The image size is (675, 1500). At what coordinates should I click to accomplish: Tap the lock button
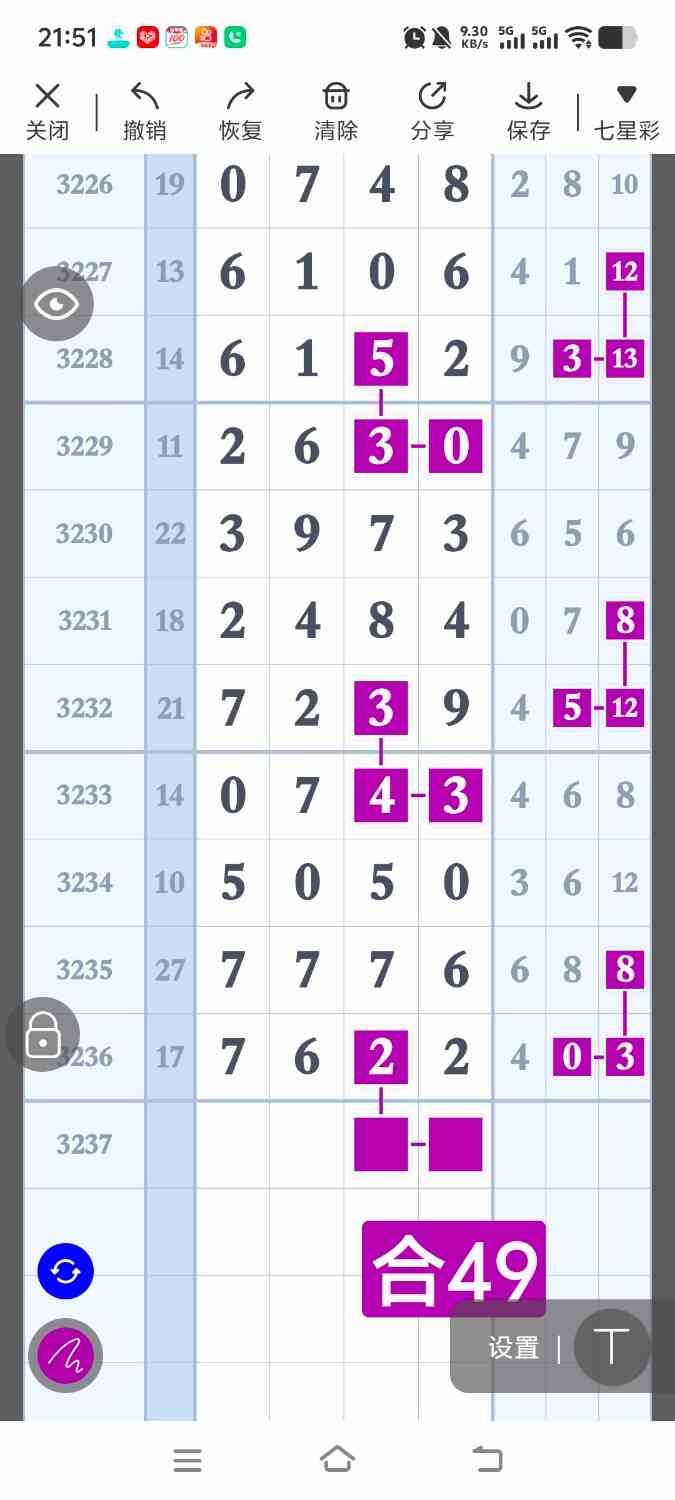click(43, 1034)
